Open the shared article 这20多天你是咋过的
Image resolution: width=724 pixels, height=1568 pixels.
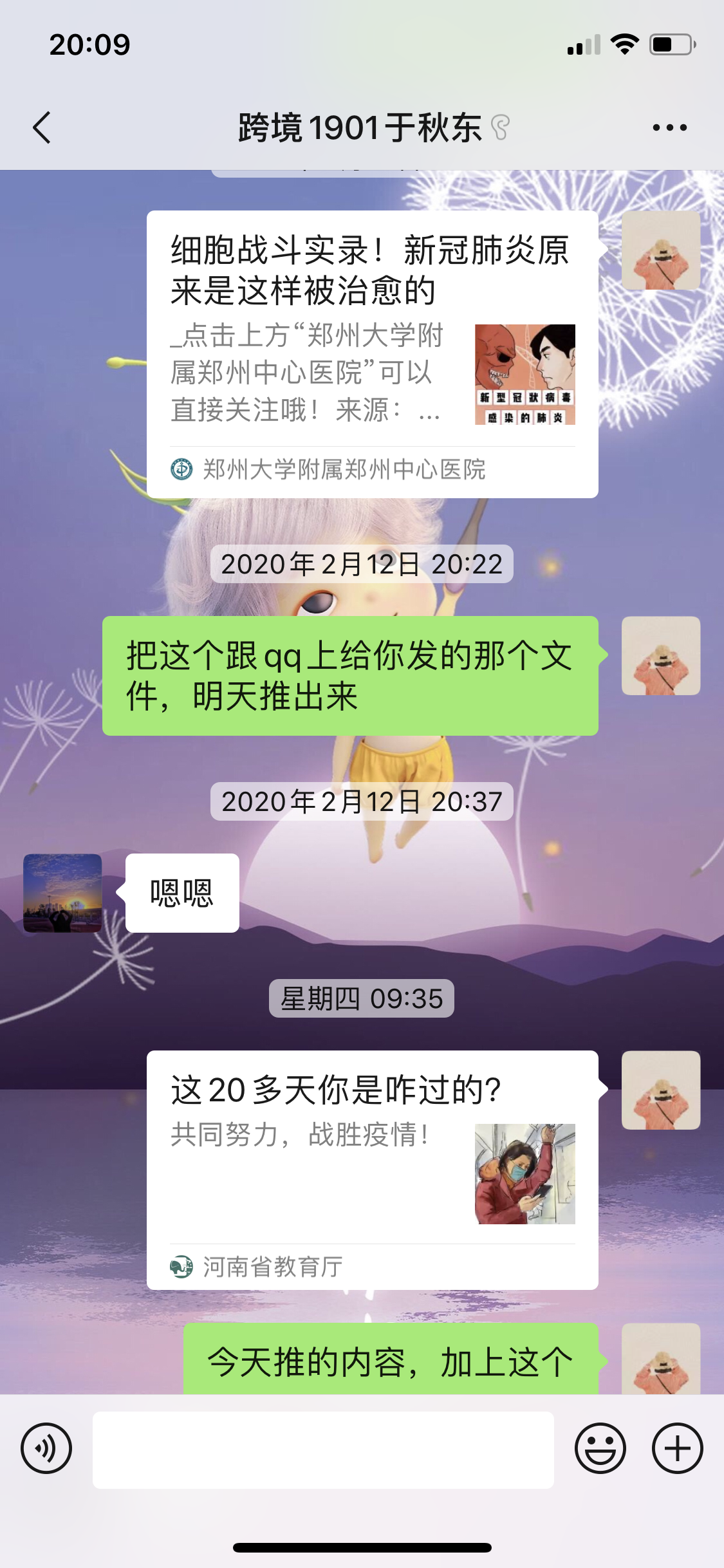[x=372, y=1169]
